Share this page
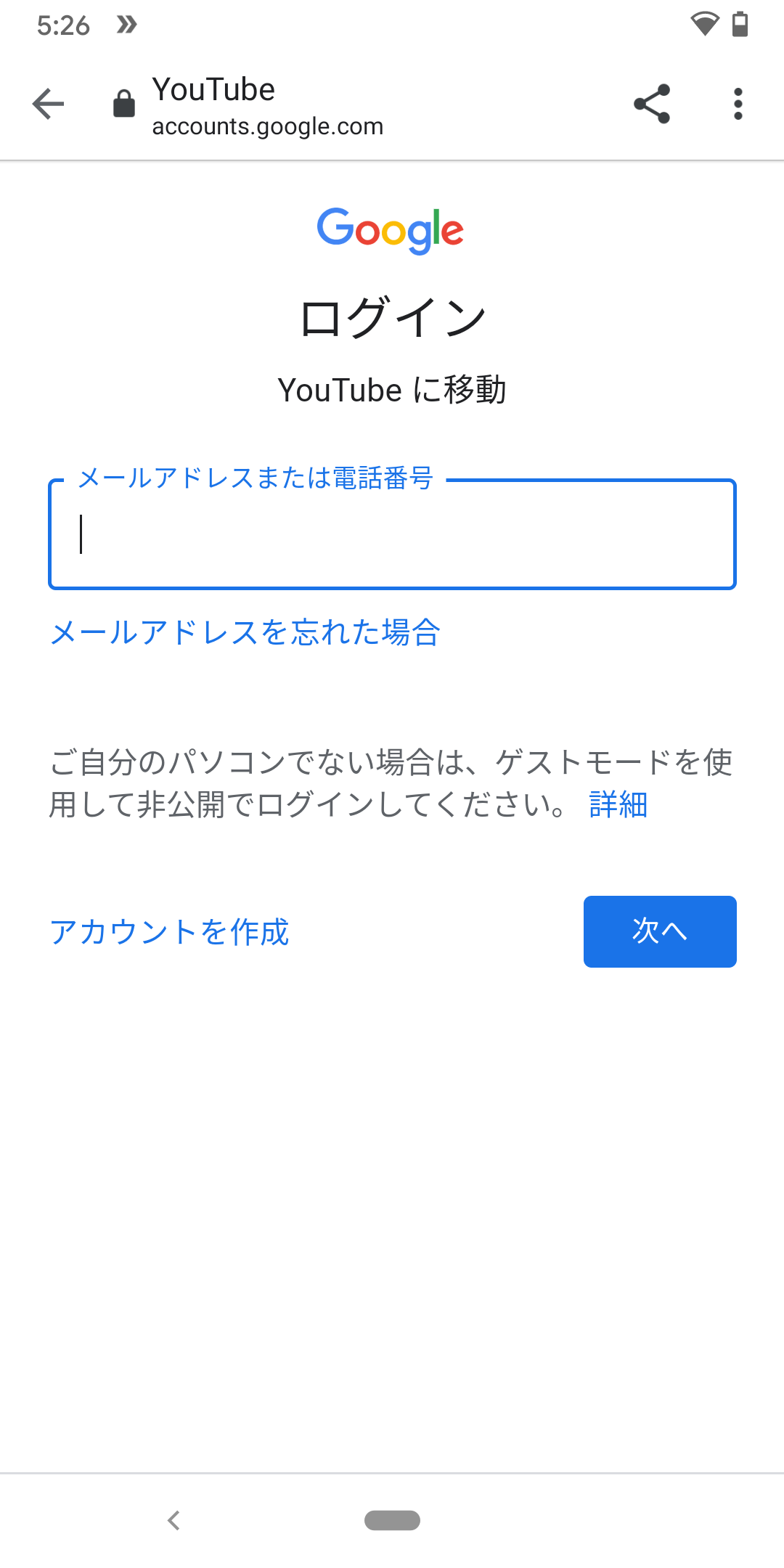 point(651,104)
